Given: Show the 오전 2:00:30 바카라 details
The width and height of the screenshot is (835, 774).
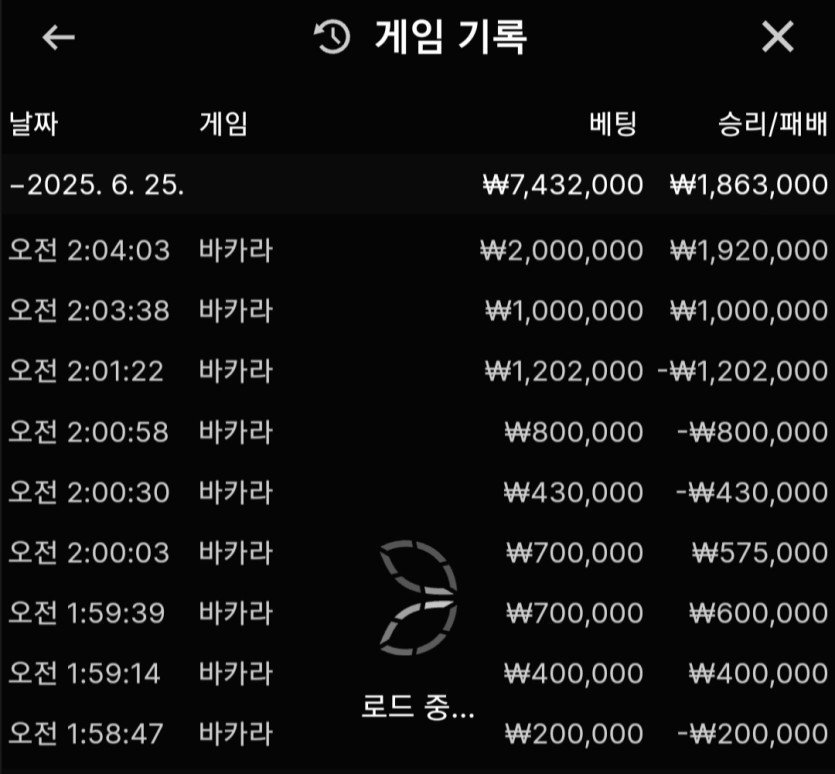Looking at the screenshot, I should pyautogui.click(x=417, y=492).
